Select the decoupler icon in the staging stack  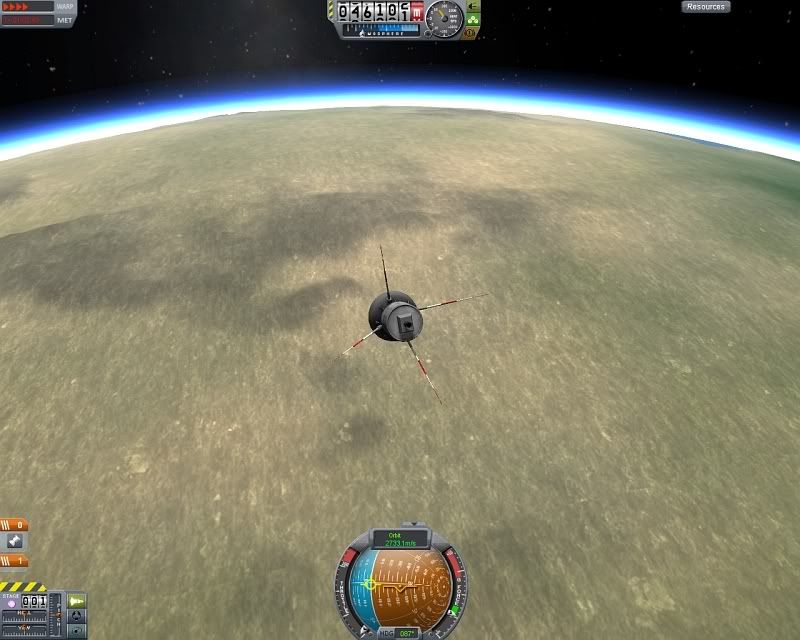[x=16, y=542]
